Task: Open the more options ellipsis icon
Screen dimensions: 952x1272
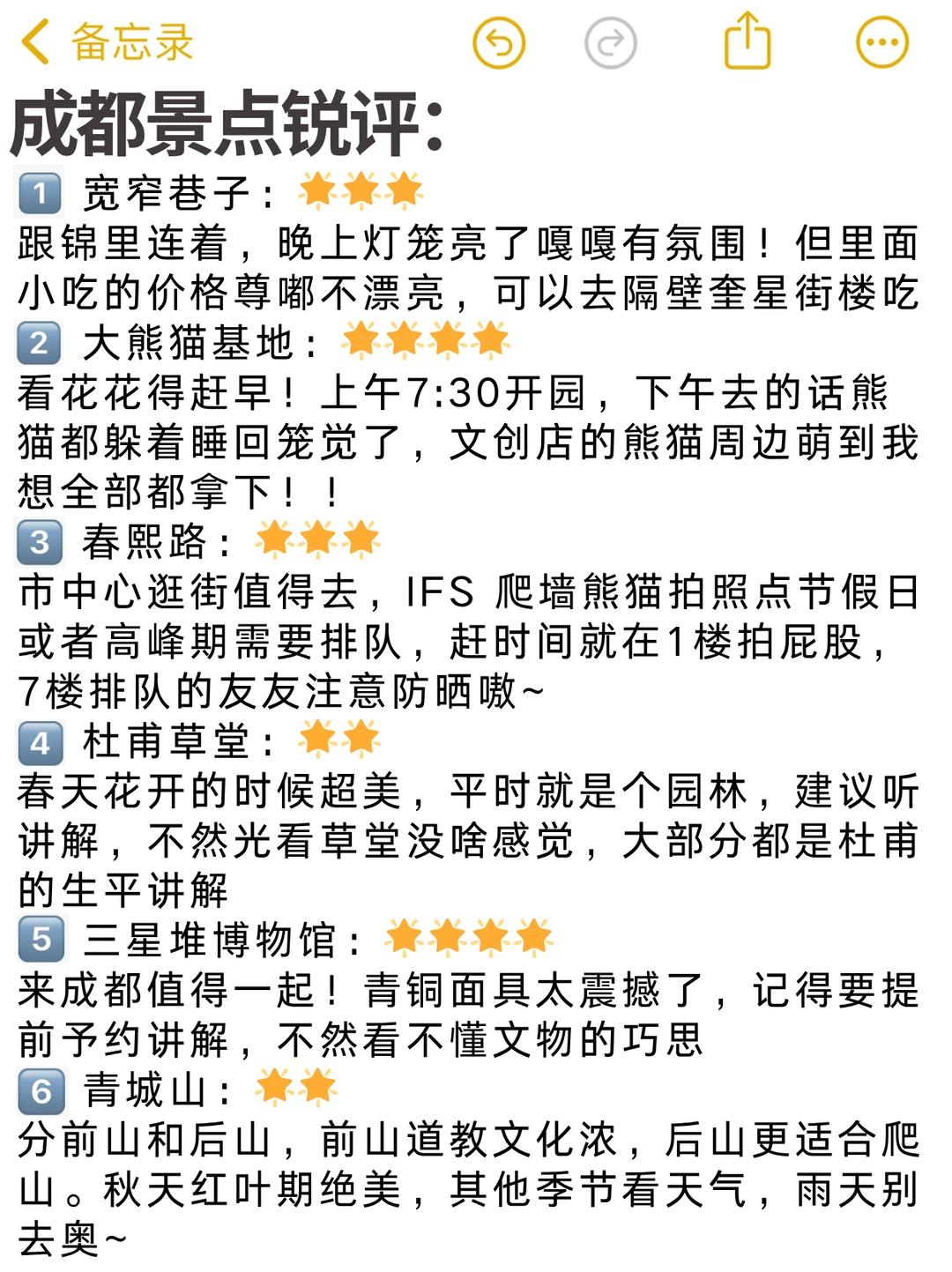Action: pyautogui.click(x=881, y=41)
